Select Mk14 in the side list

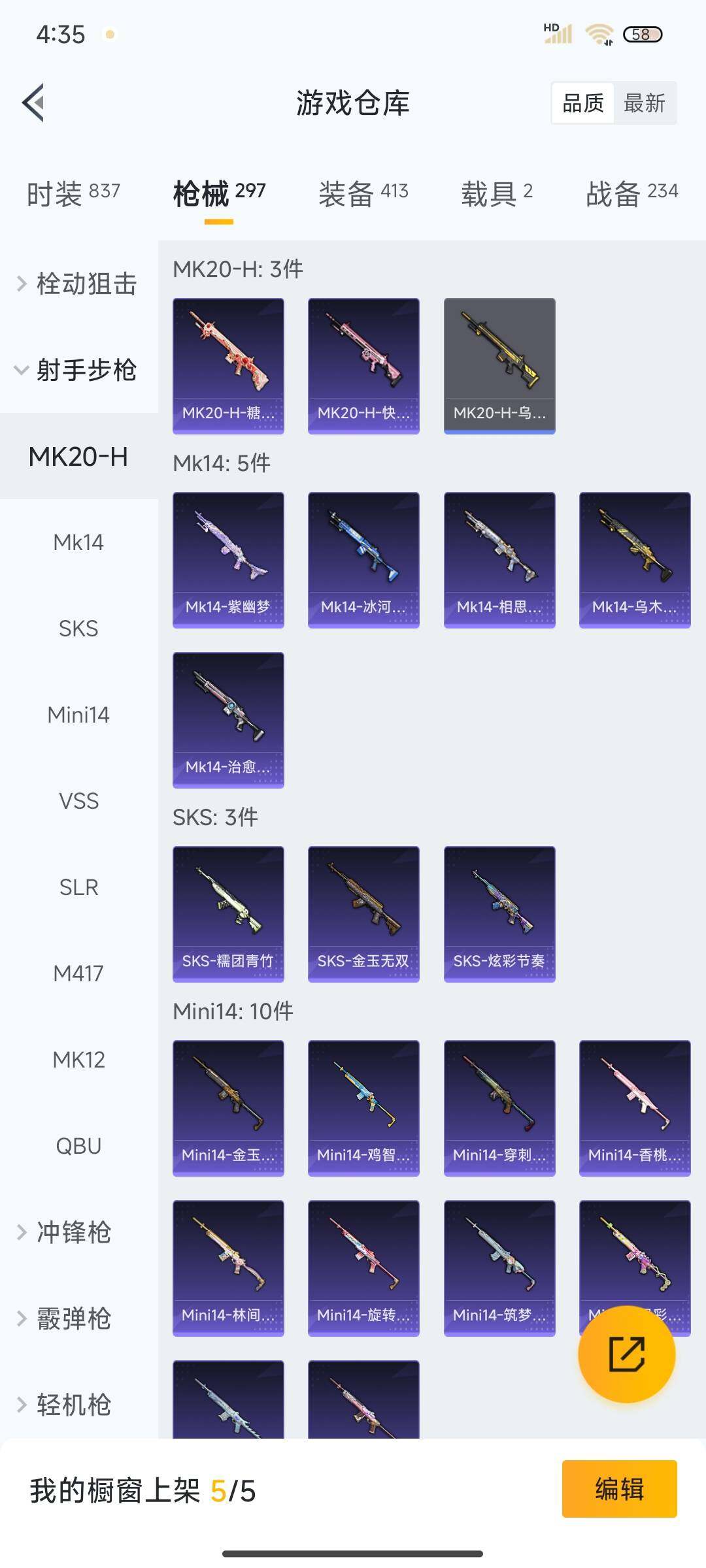(78, 542)
